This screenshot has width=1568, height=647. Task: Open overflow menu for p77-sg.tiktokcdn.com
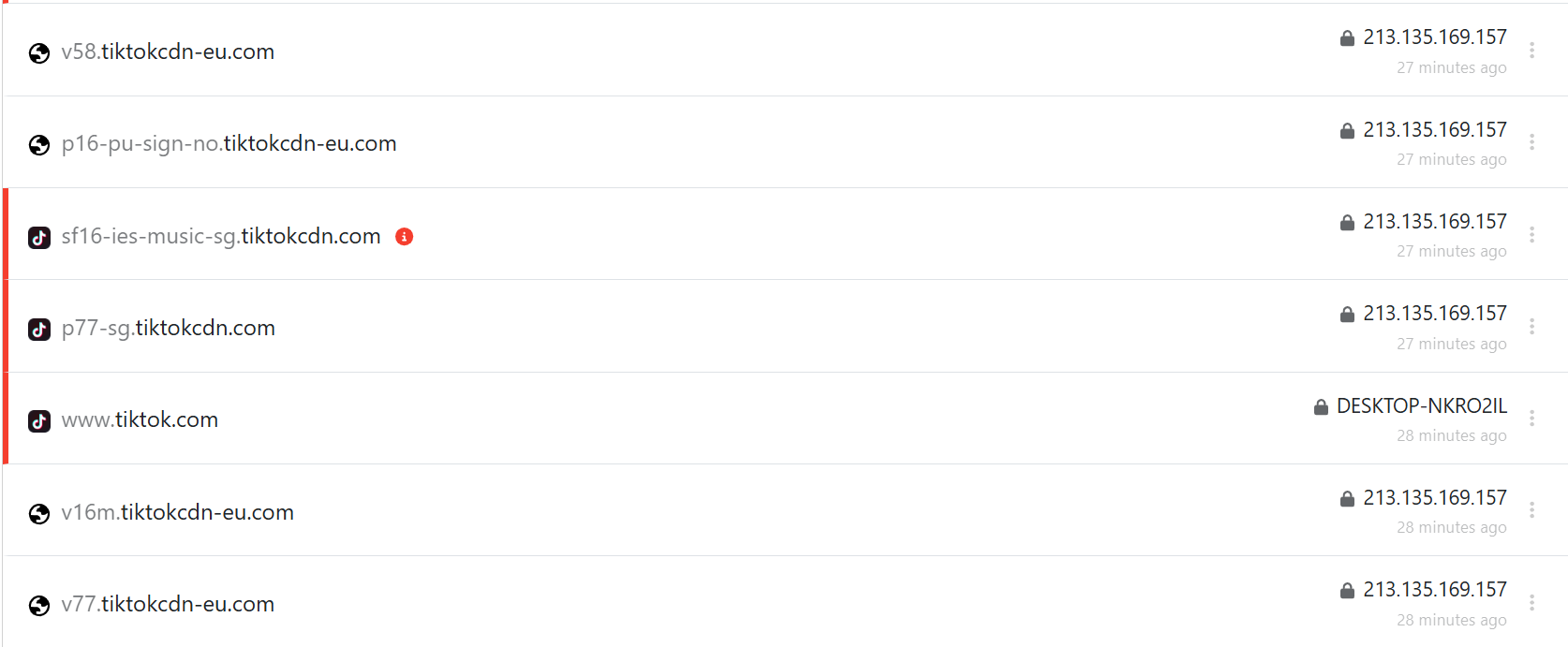1532,326
